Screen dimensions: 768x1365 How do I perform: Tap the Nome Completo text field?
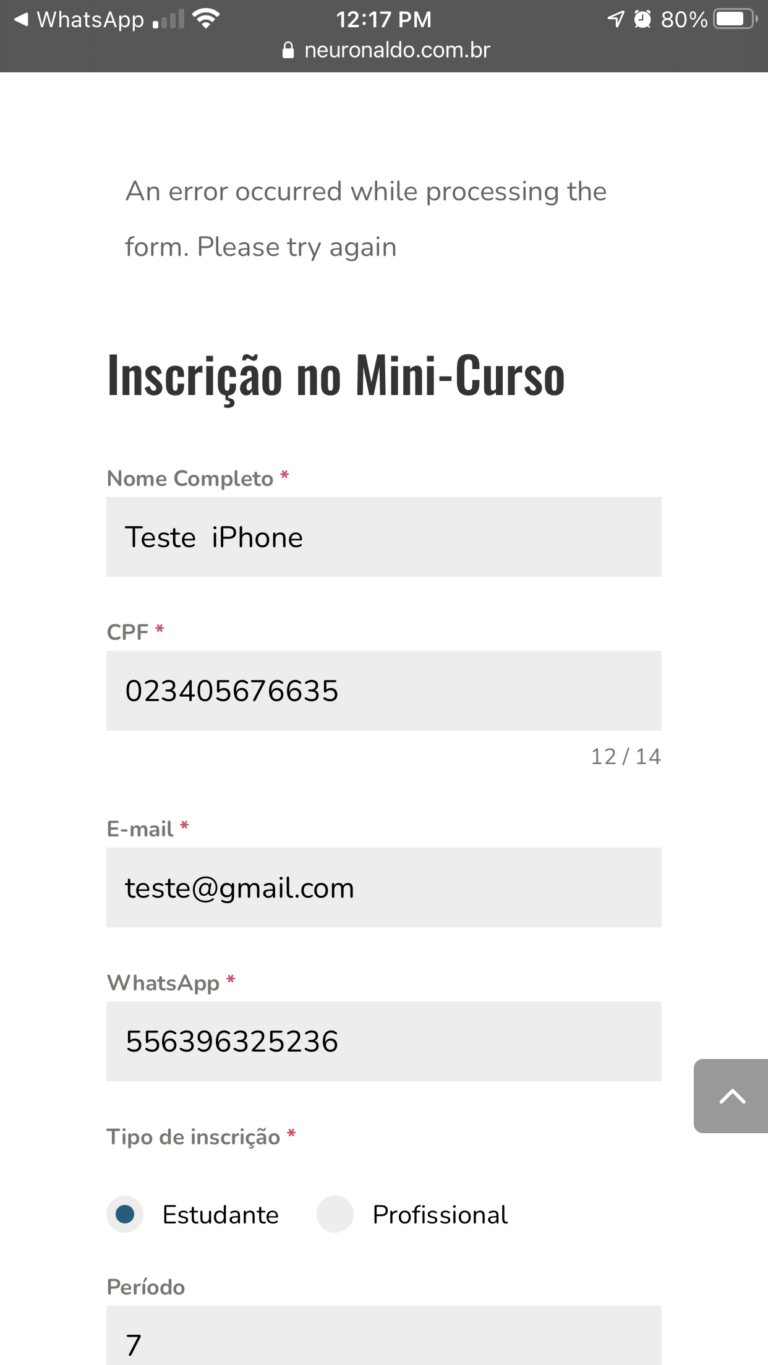[384, 537]
